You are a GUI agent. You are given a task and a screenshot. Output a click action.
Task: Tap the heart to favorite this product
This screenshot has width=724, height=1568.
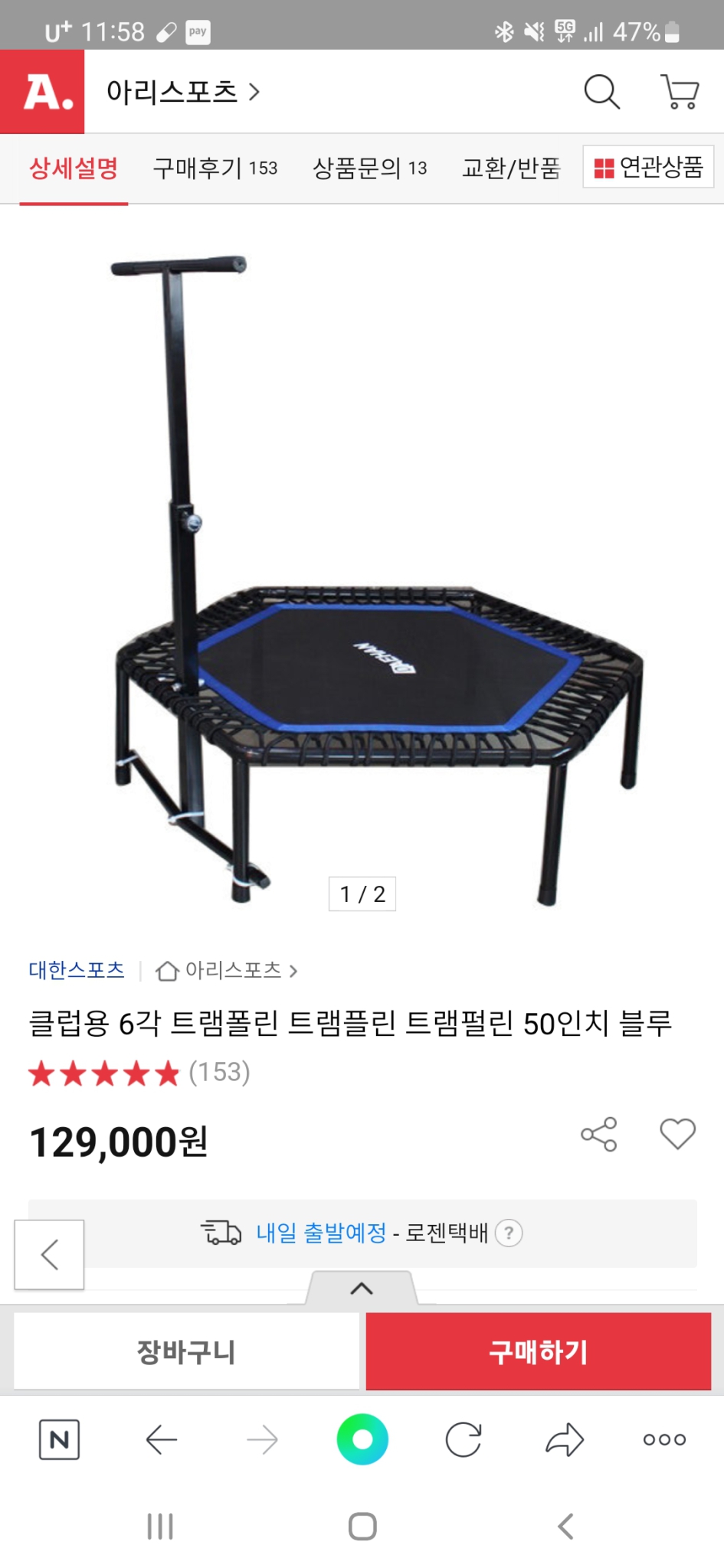pos(677,1135)
